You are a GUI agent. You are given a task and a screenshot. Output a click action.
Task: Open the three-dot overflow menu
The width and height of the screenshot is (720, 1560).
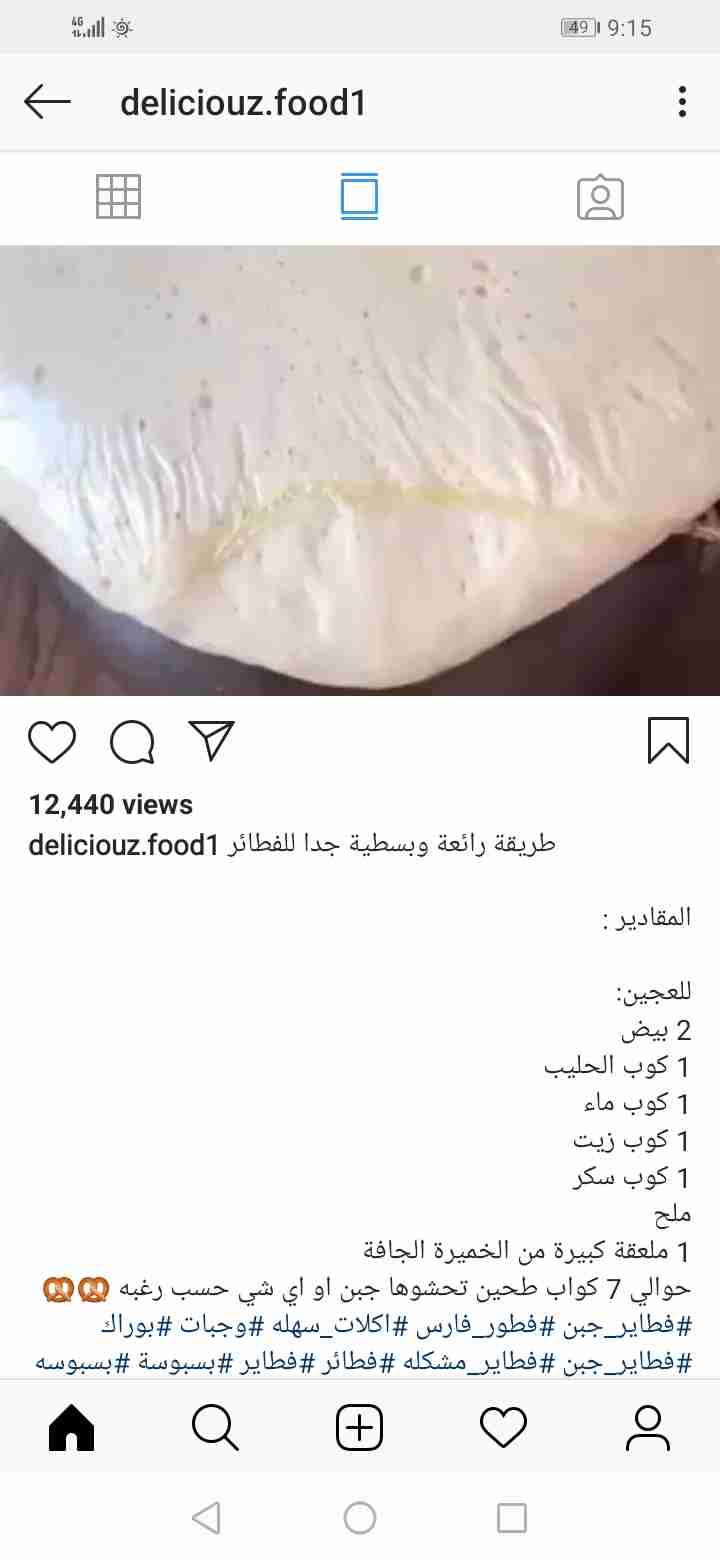pyautogui.click(x=682, y=102)
